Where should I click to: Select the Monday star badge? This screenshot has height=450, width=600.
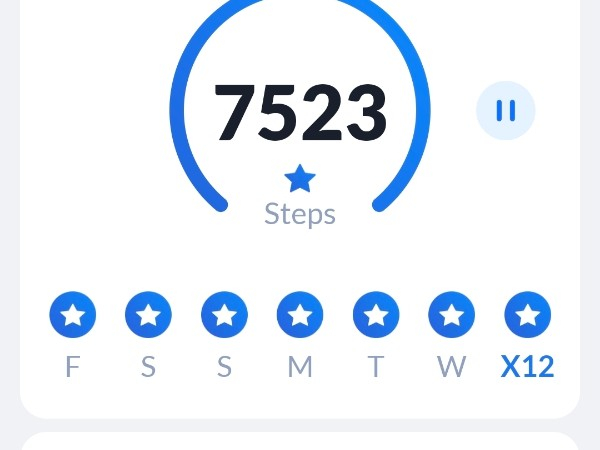pyautogui.click(x=300, y=315)
